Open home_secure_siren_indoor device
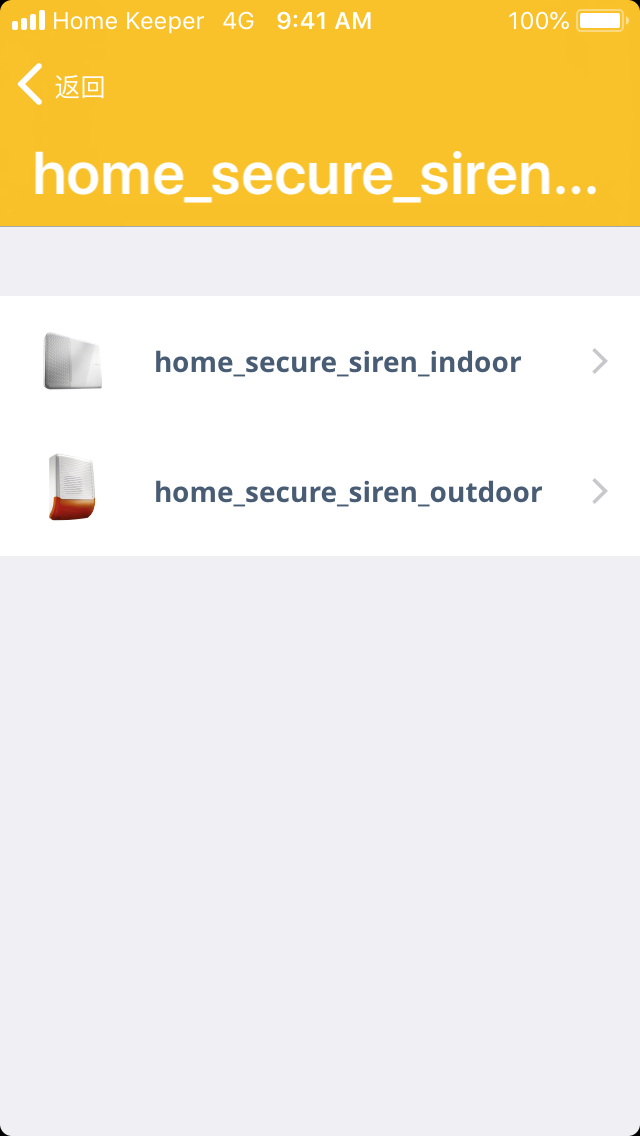The image size is (640, 1136). (x=337, y=362)
